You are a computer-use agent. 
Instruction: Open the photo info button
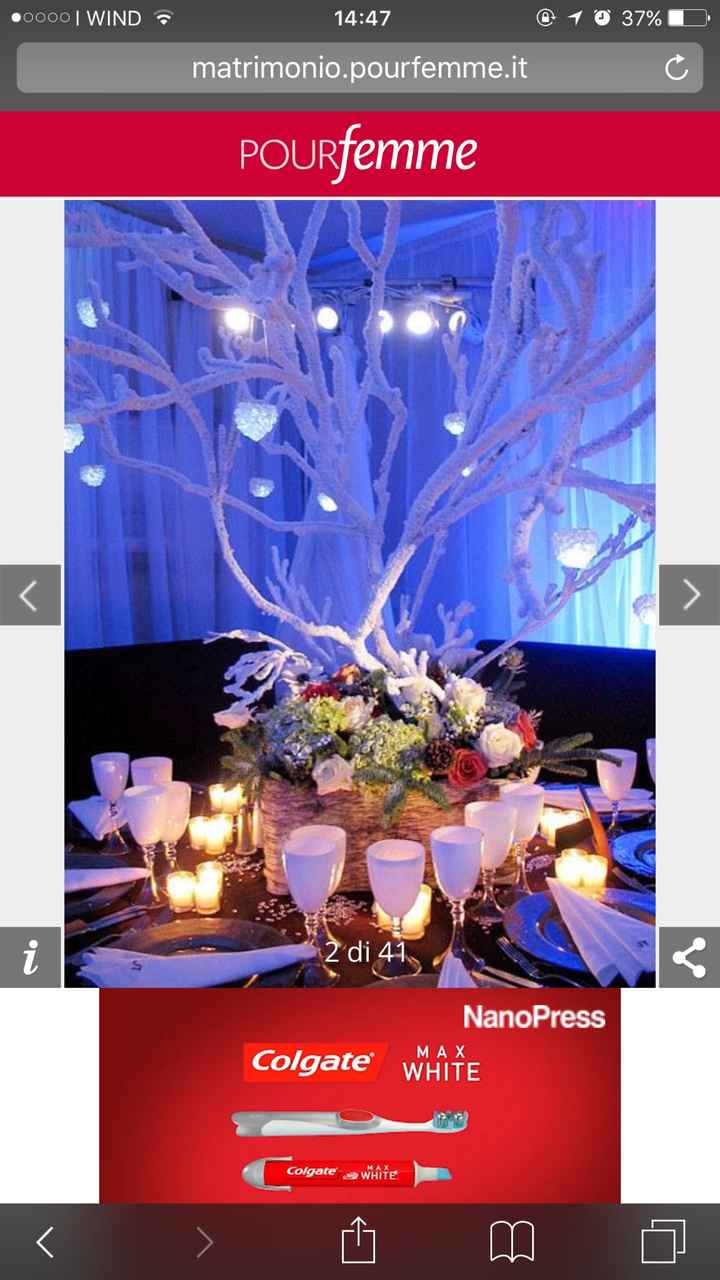click(x=30, y=958)
